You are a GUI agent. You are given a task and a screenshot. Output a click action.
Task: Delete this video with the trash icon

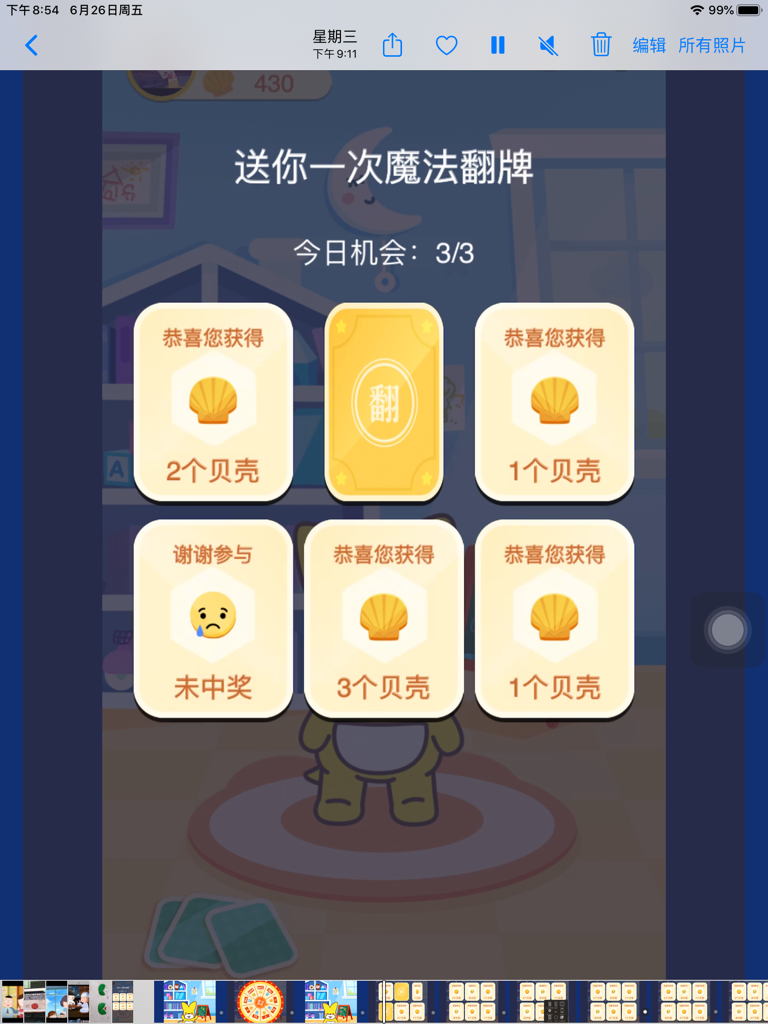(600, 45)
